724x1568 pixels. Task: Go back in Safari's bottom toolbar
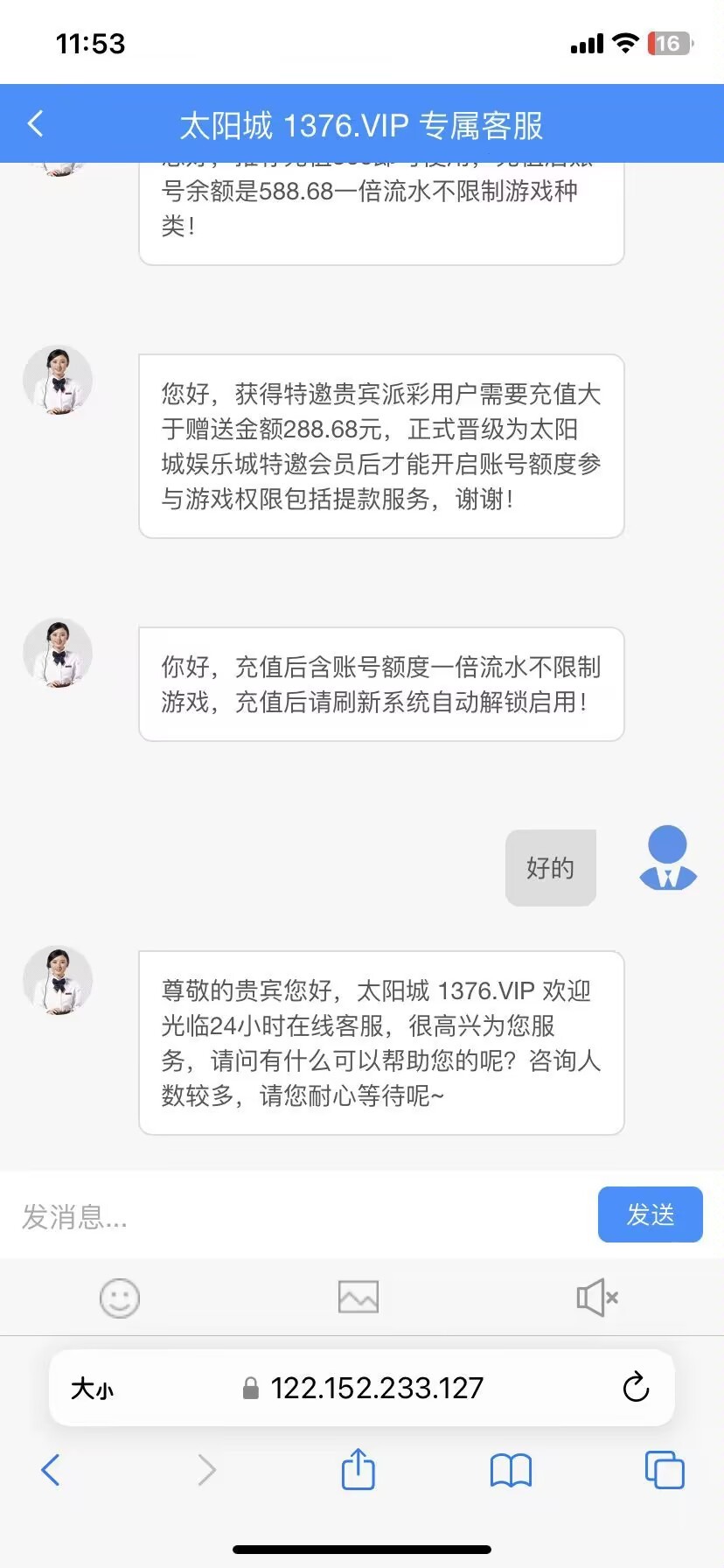[51, 1470]
